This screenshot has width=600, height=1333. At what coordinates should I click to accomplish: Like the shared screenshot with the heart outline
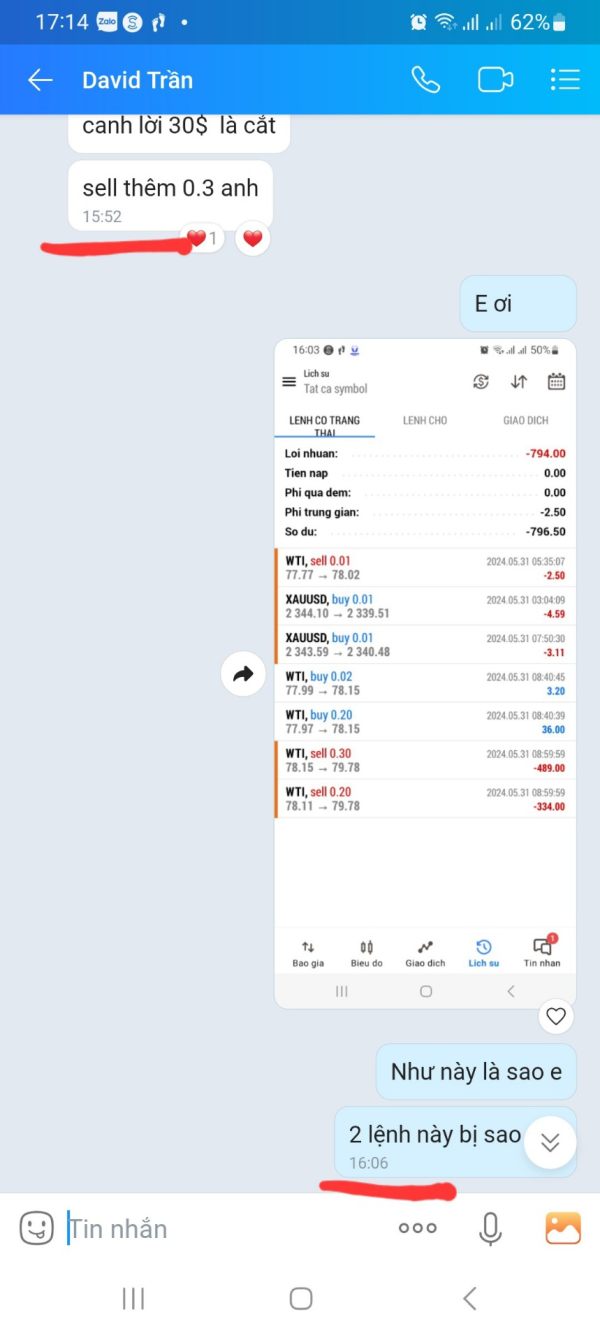point(556,1016)
